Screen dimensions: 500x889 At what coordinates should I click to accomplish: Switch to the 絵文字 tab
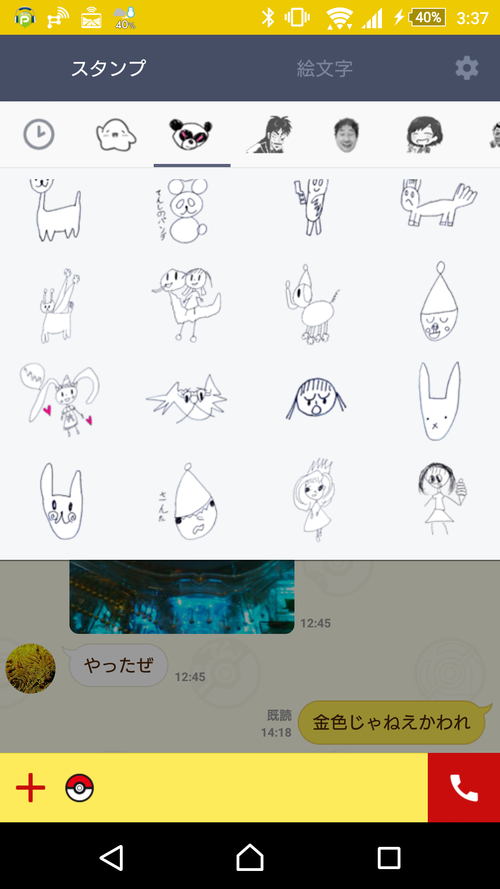[x=324, y=69]
